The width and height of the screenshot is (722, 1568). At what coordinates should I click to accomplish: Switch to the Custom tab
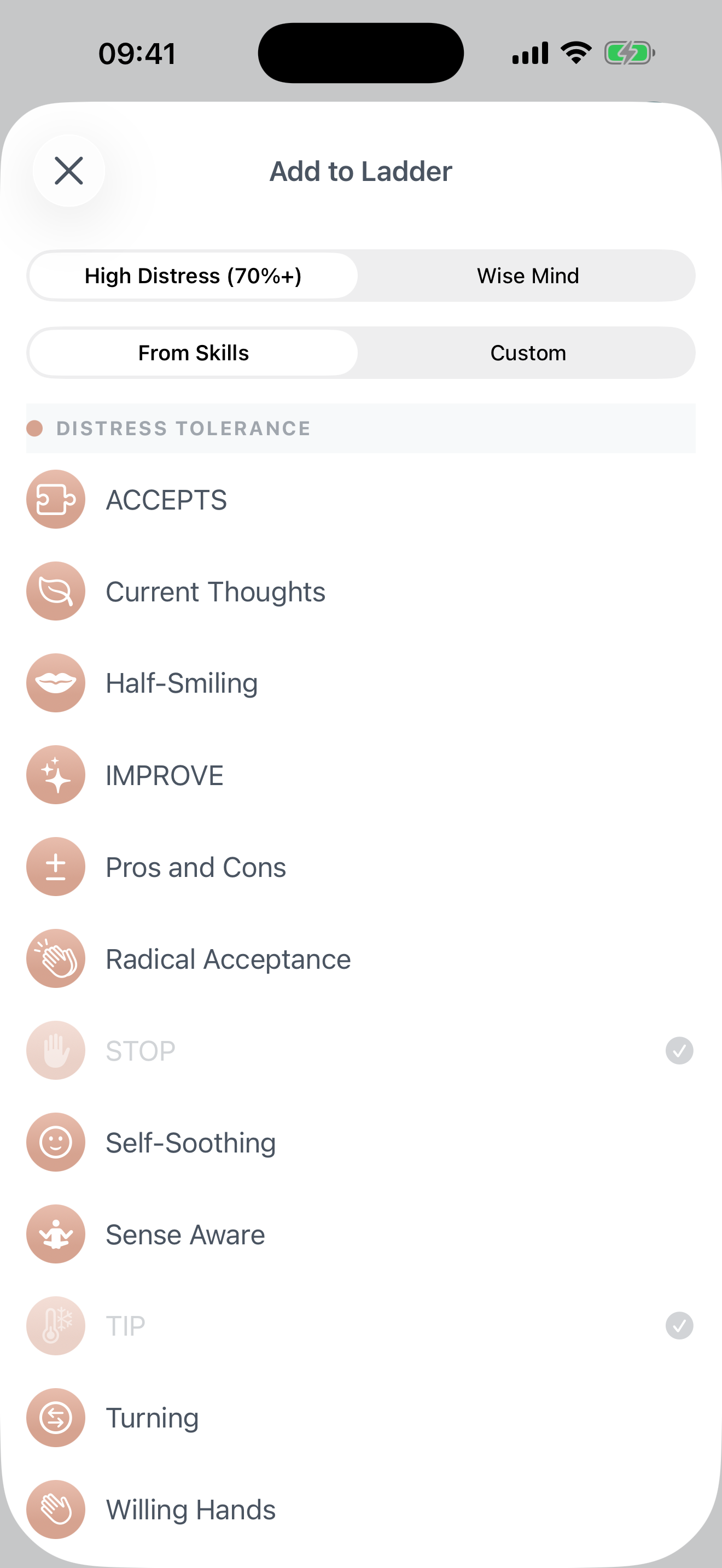[x=527, y=352]
